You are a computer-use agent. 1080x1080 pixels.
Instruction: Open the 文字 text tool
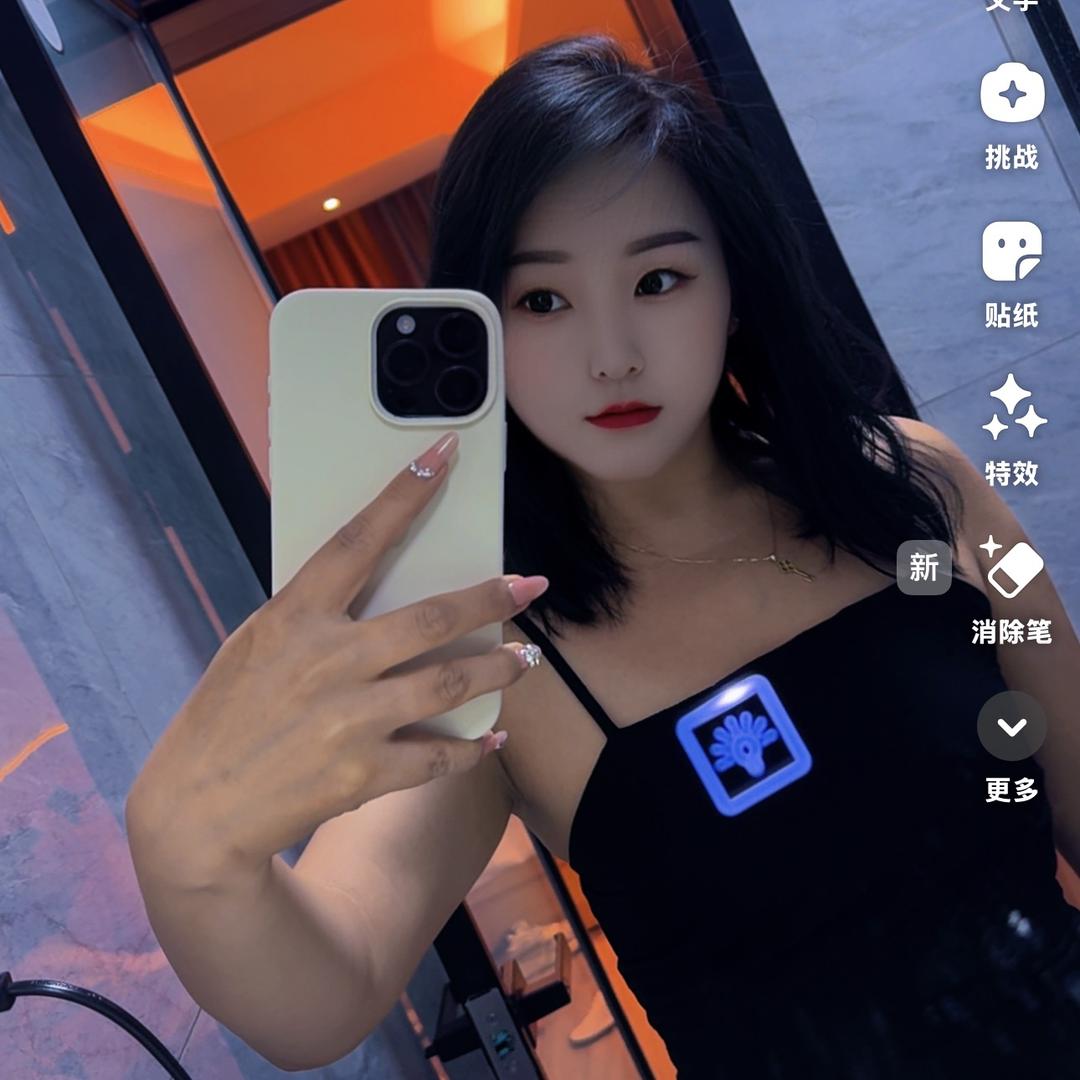pyautogui.click(x=1012, y=5)
